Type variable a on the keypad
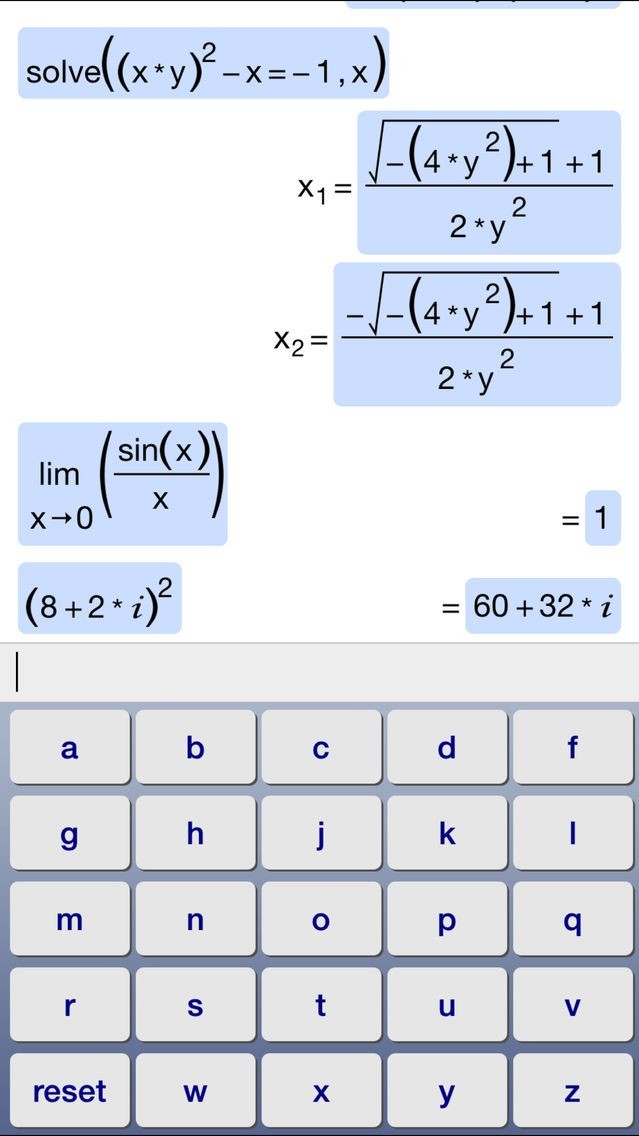This screenshot has width=639, height=1136. [x=69, y=747]
